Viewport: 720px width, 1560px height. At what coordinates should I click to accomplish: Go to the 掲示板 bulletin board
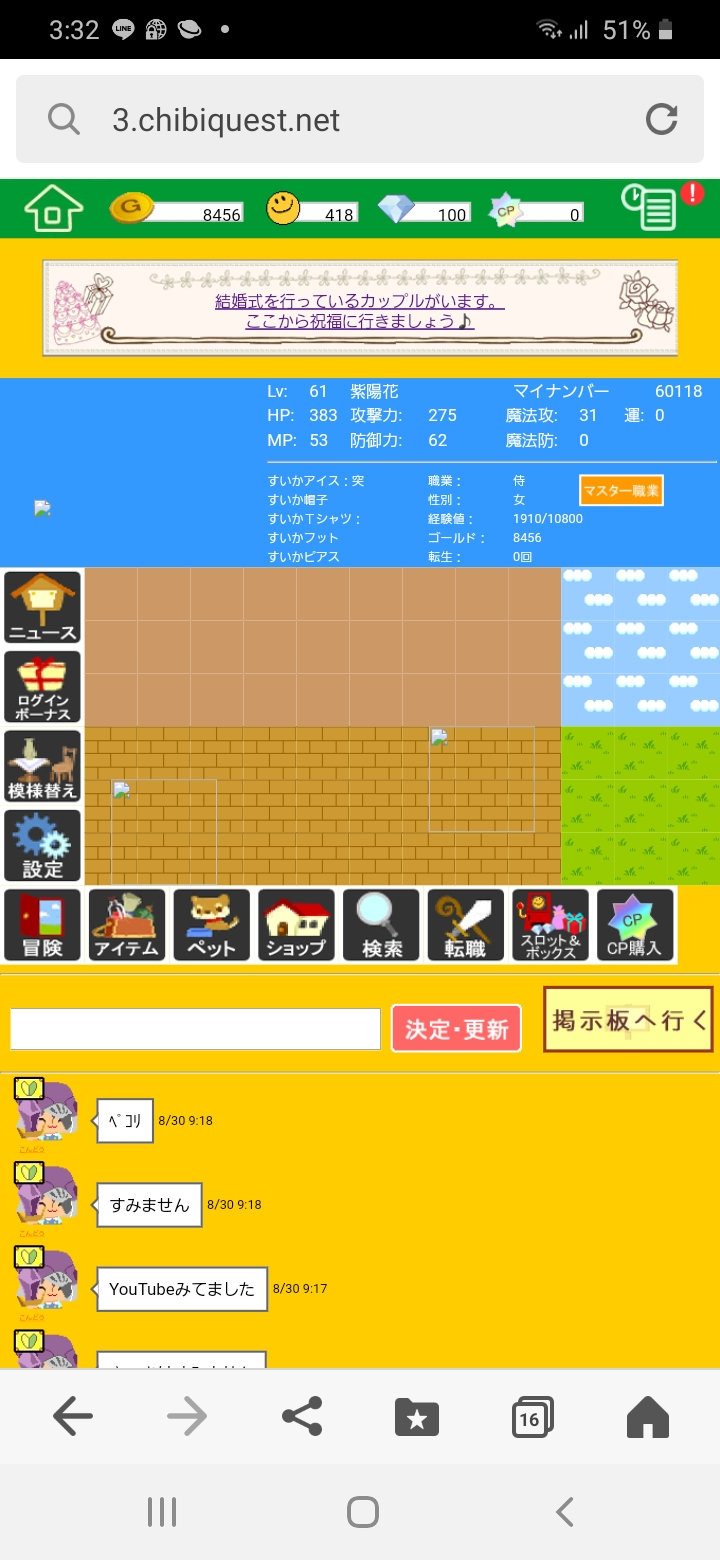point(629,1020)
